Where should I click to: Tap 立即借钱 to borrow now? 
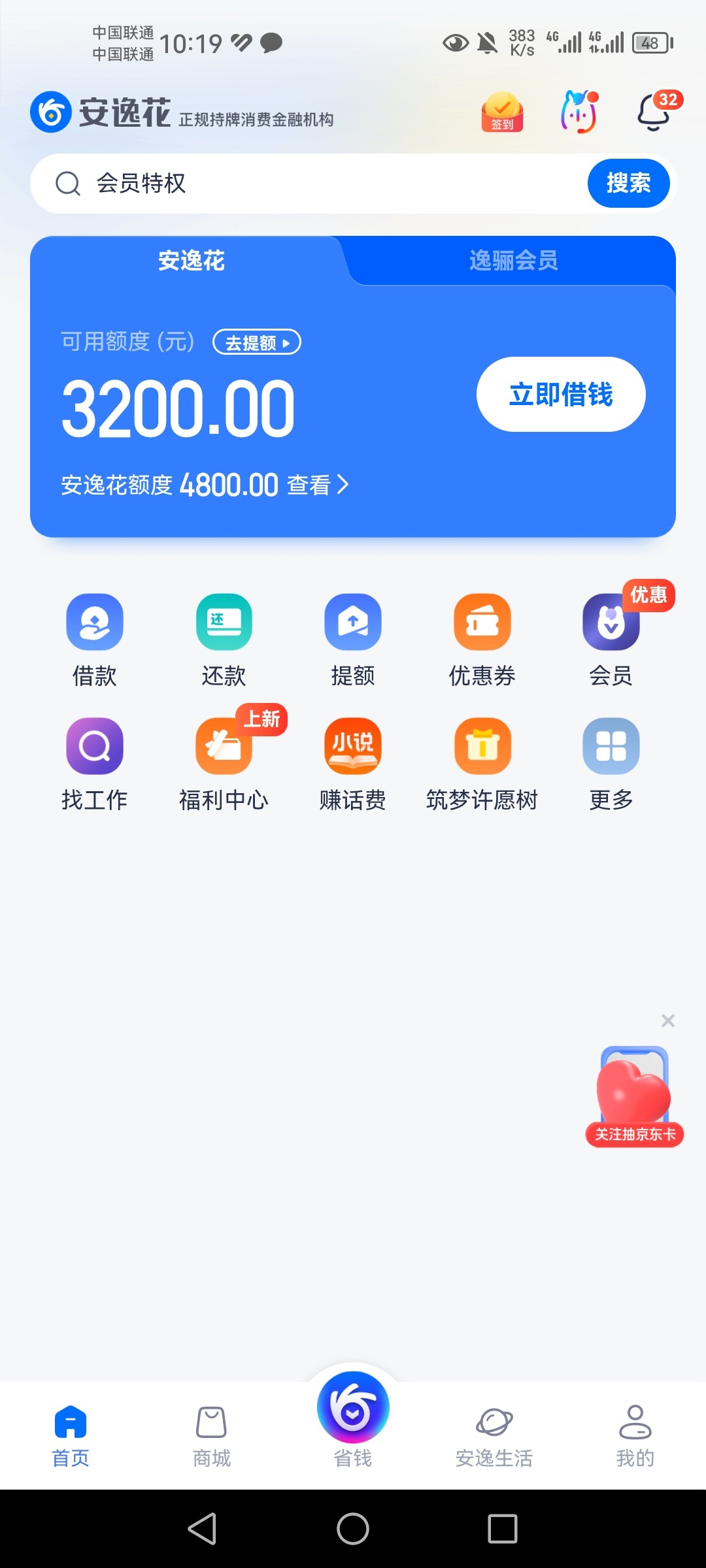tap(561, 395)
